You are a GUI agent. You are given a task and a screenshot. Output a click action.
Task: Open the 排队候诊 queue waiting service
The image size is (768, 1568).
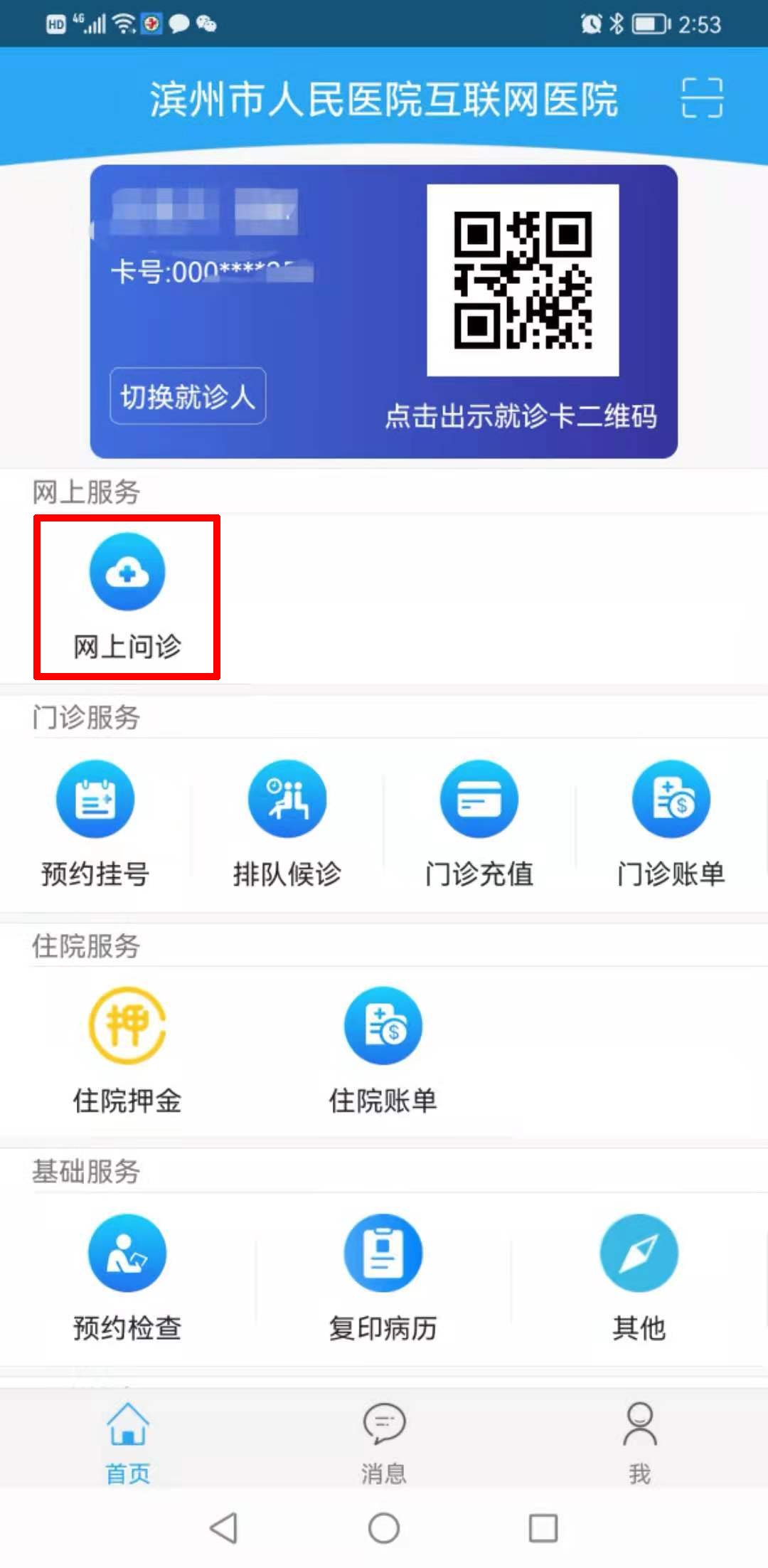(287, 818)
